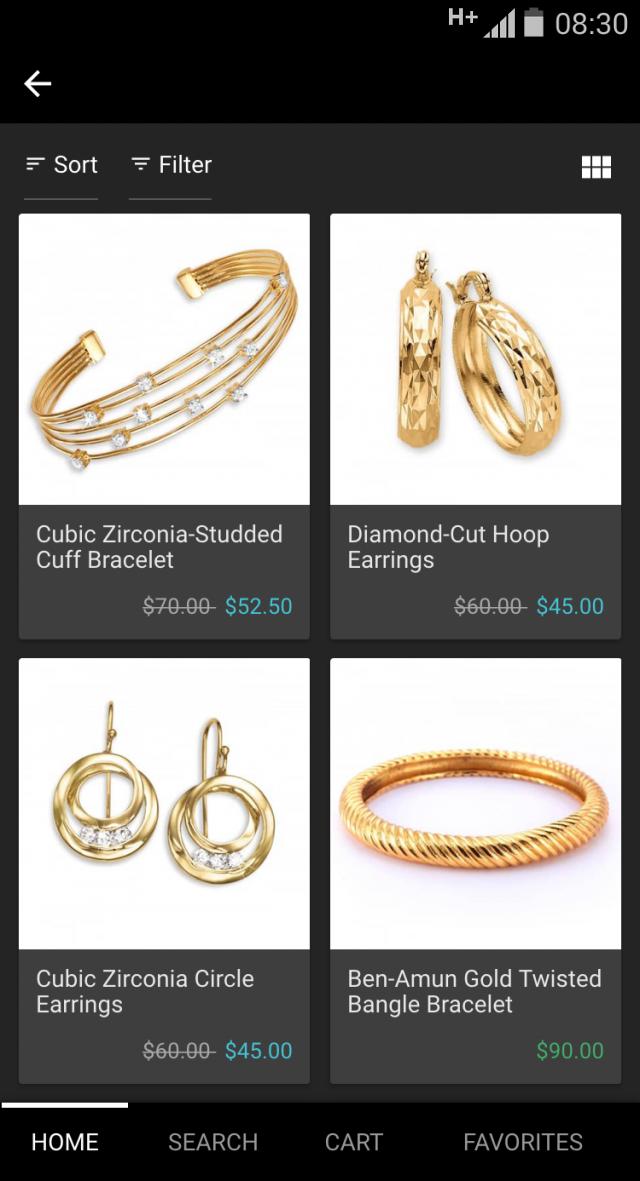Go back using the top arrow
This screenshot has height=1181, width=640.
coord(38,84)
